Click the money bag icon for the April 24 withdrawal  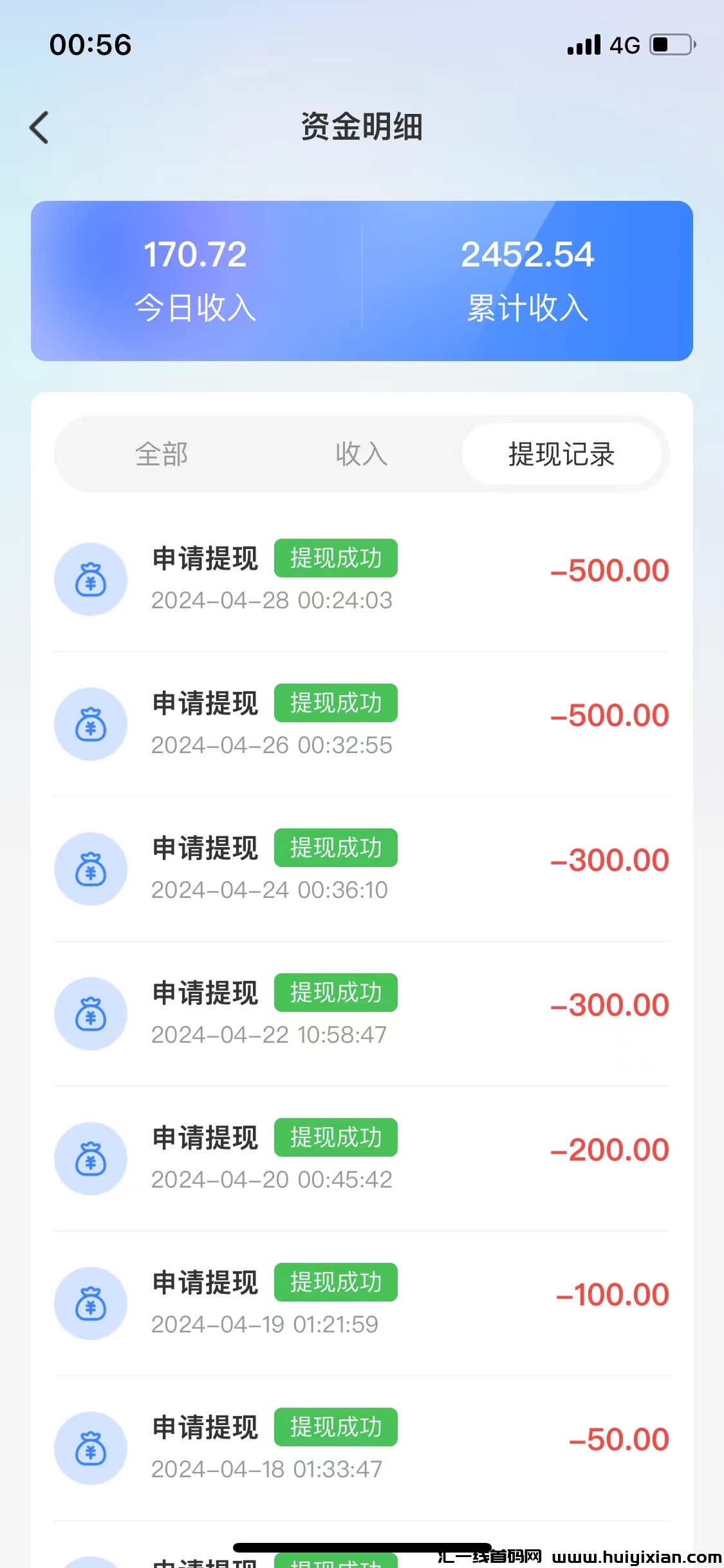pyautogui.click(x=91, y=868)
